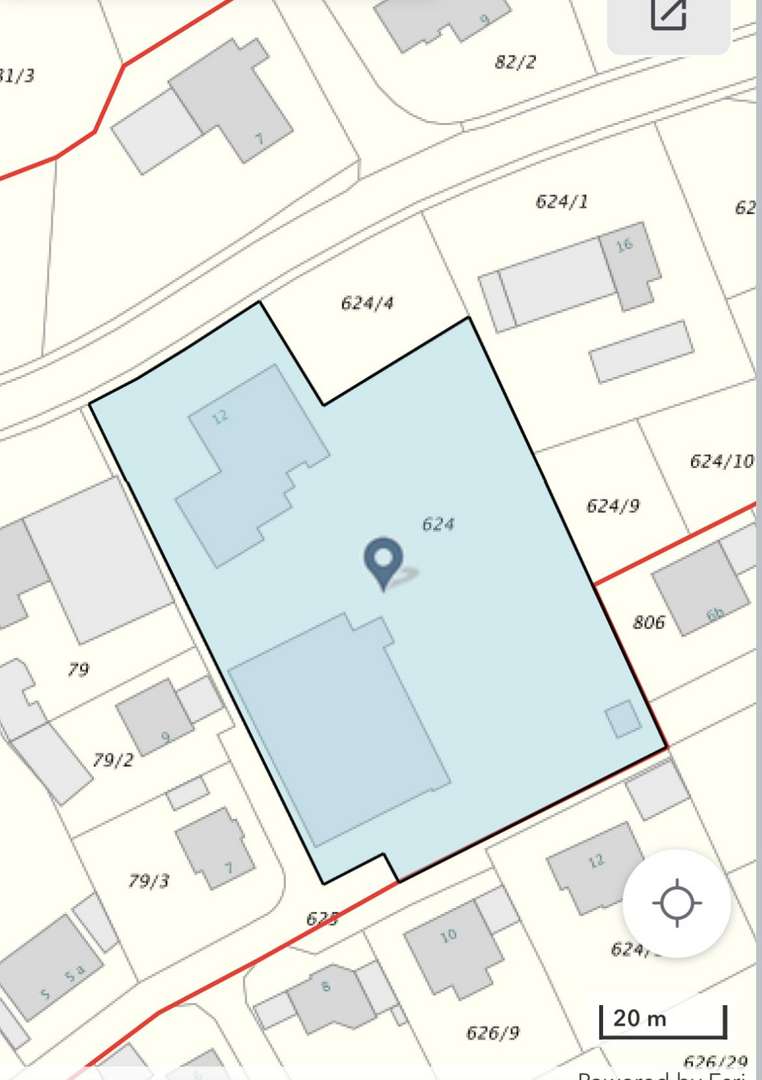
Task: Center map on my location
Action: 677,903
